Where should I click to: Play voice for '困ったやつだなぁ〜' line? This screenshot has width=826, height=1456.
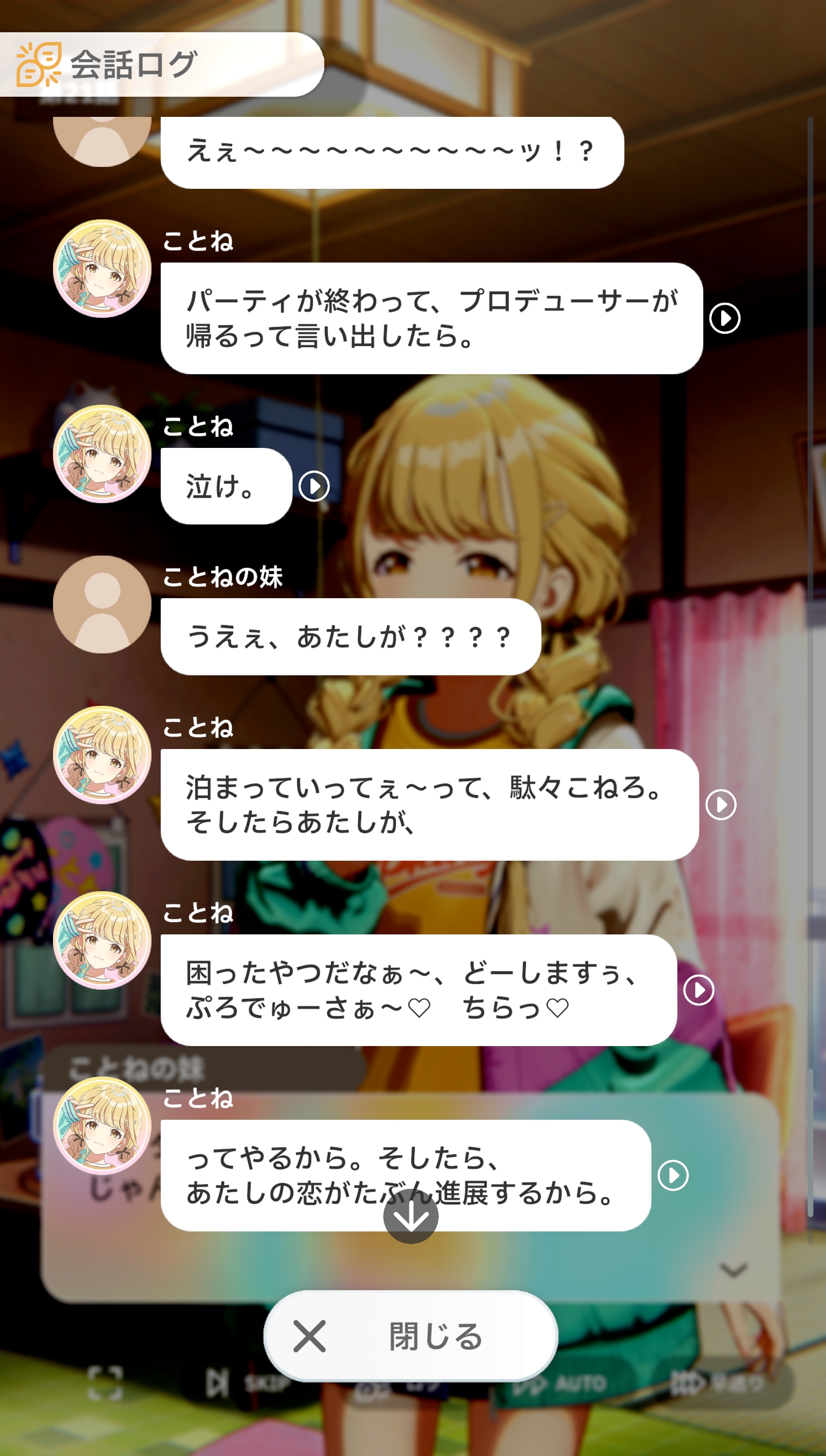click(699, 990)
